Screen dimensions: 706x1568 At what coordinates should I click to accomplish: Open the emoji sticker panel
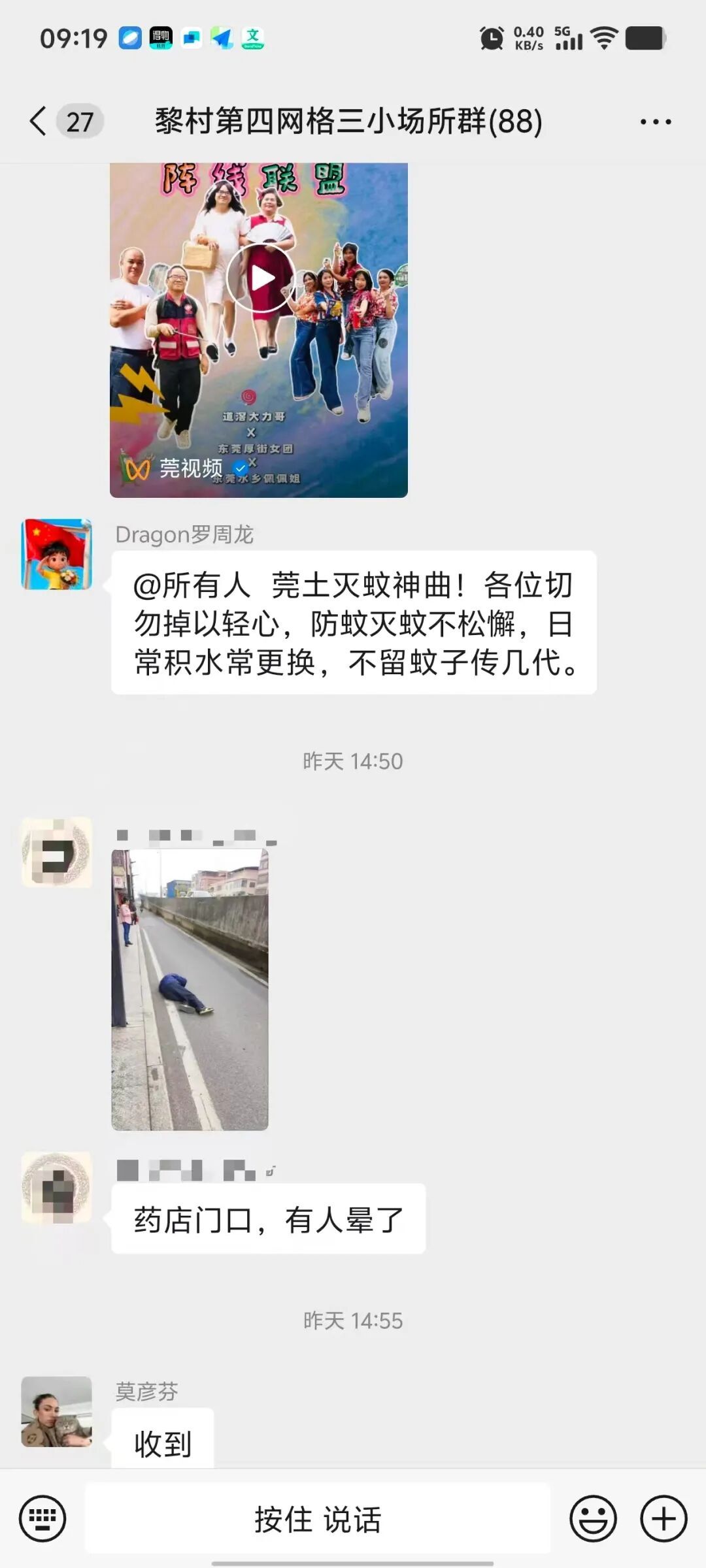click(x=593, y=1519)
